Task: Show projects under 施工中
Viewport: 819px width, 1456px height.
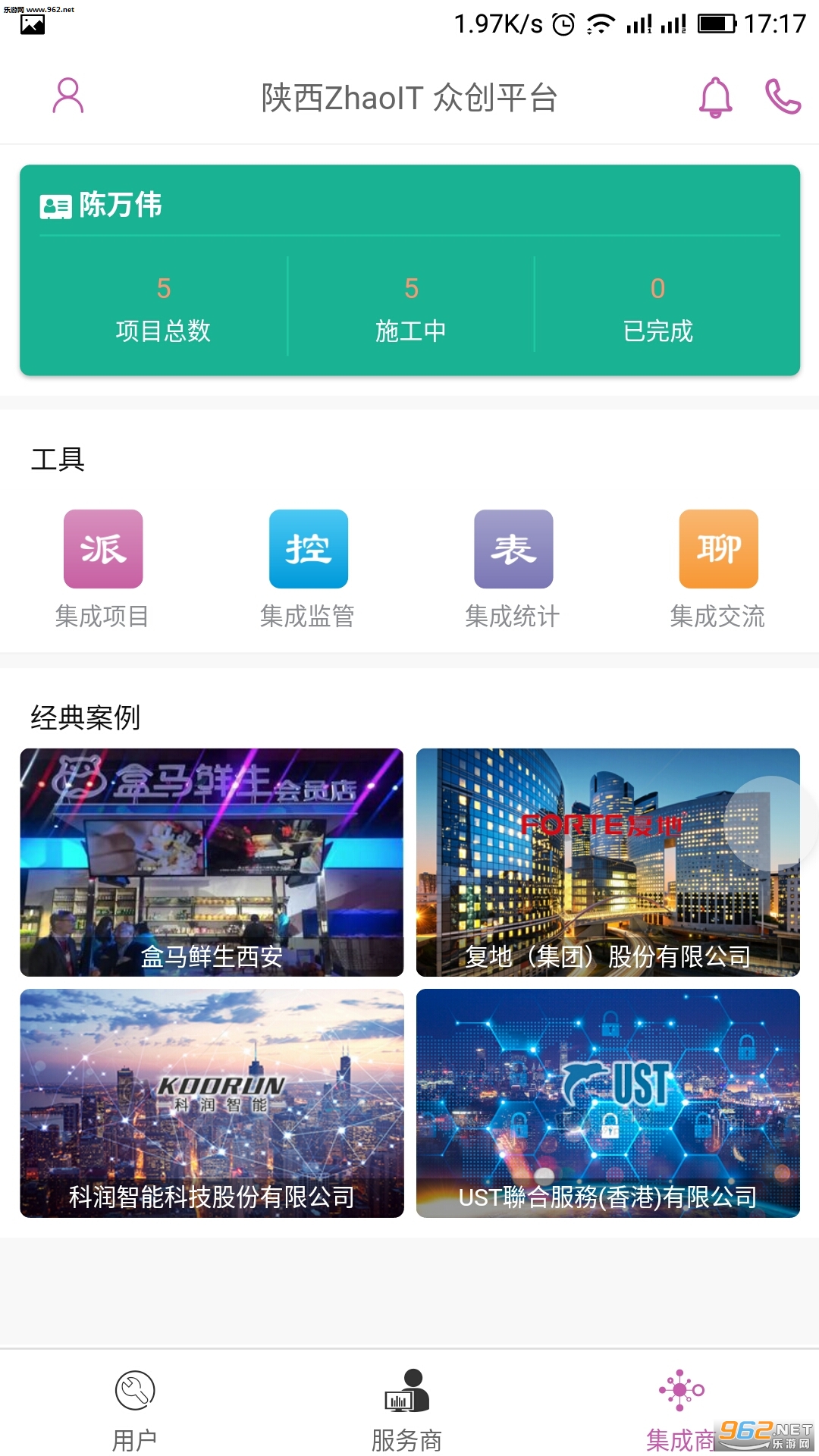Action: (411, 308)
